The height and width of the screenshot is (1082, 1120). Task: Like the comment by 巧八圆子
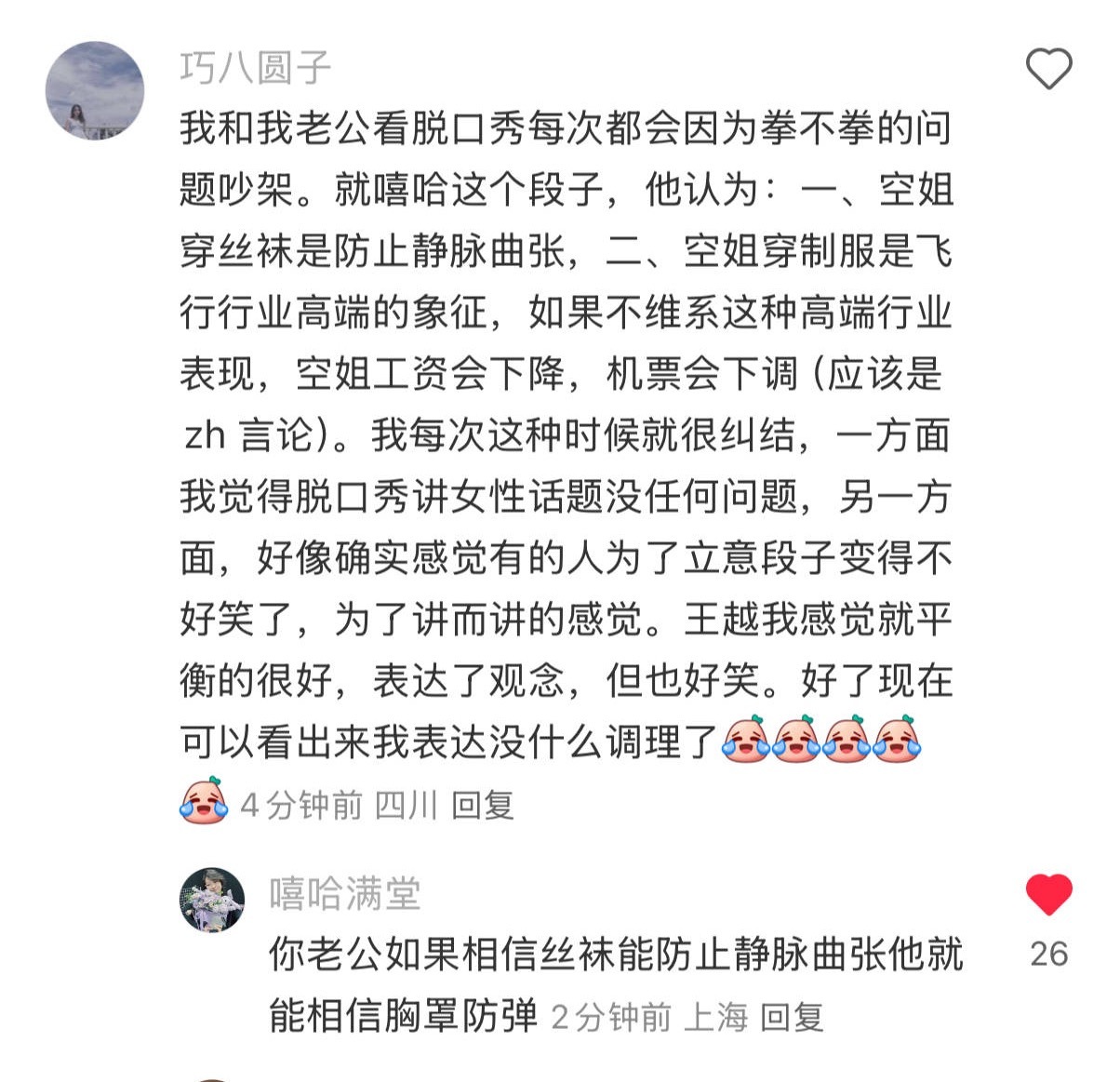[1048, 69]
